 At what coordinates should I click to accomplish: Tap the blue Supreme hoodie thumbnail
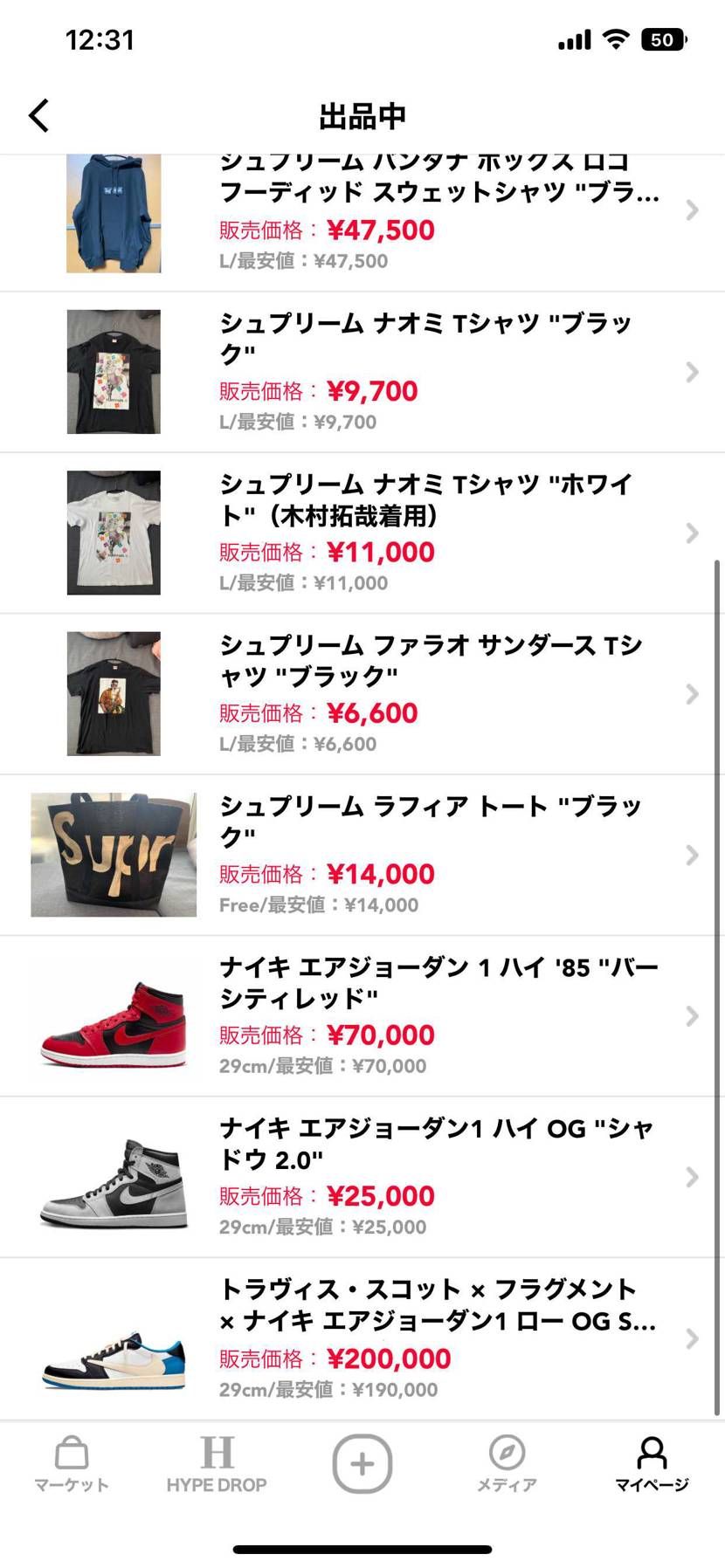114,210
